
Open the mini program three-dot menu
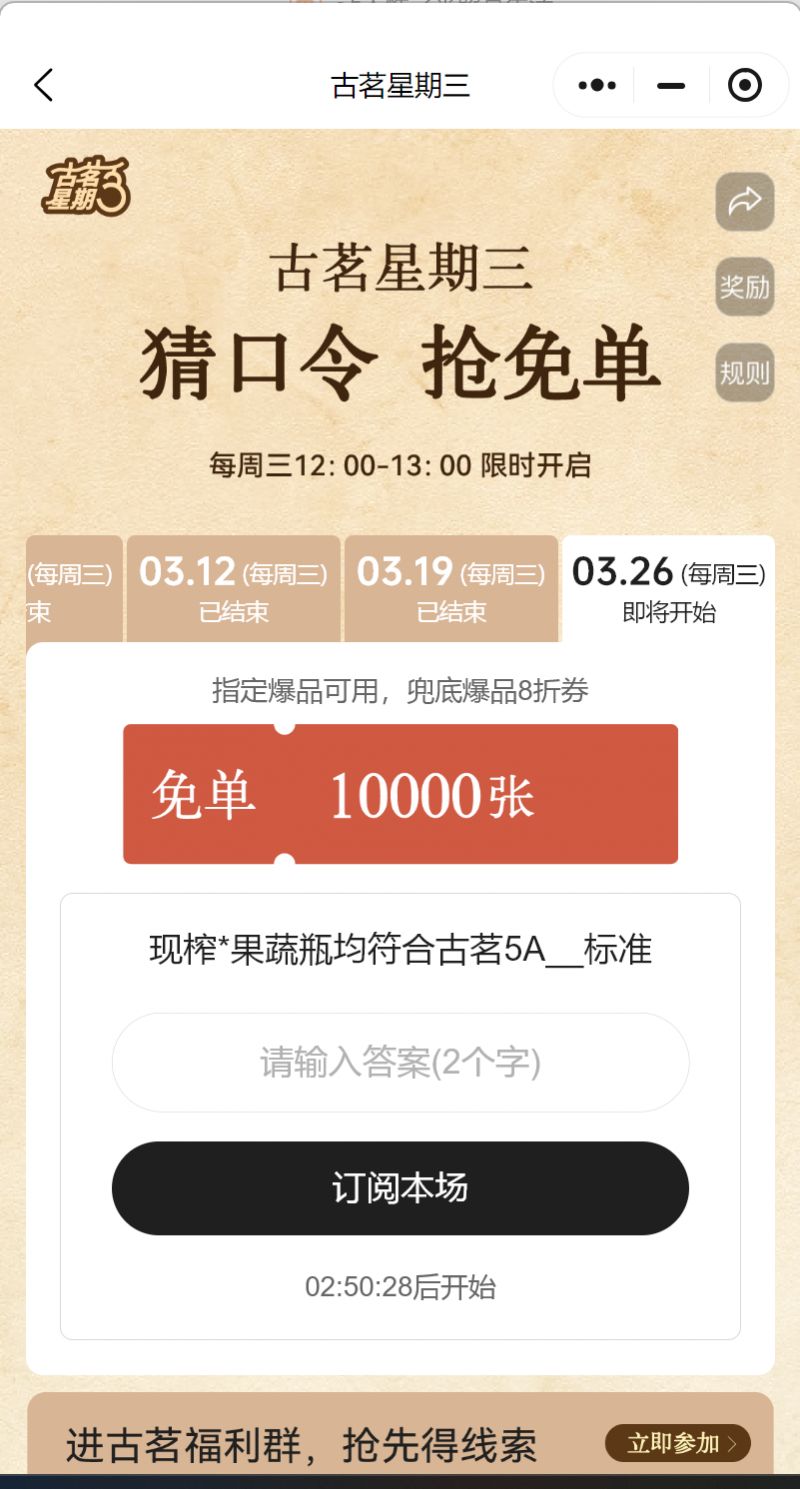coord(597,86)
